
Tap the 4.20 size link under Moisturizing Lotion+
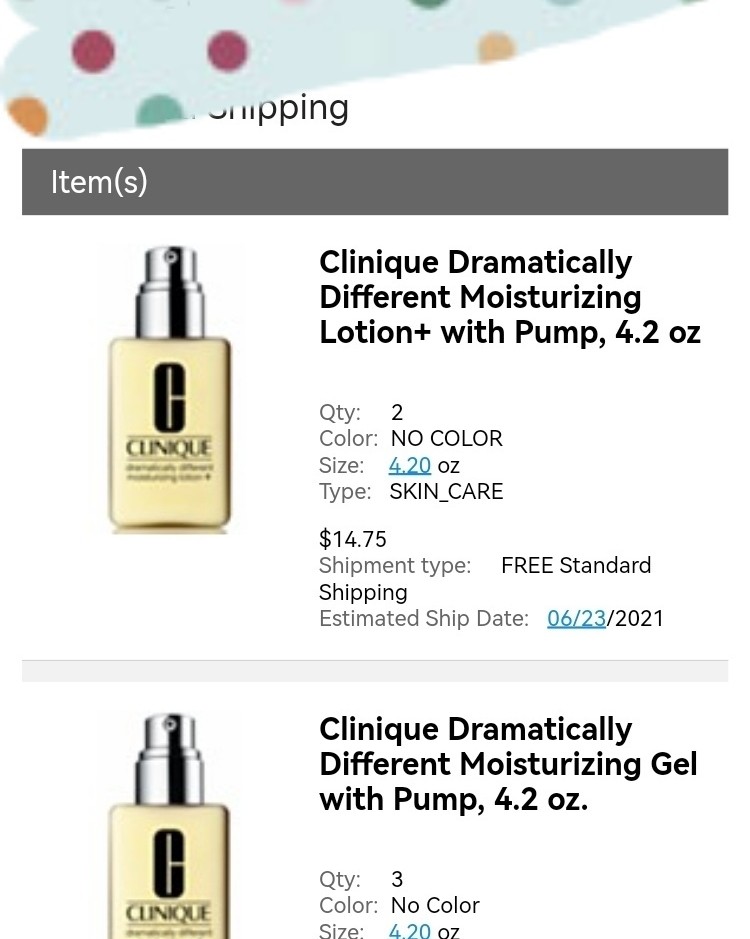(x=409, y=465)
